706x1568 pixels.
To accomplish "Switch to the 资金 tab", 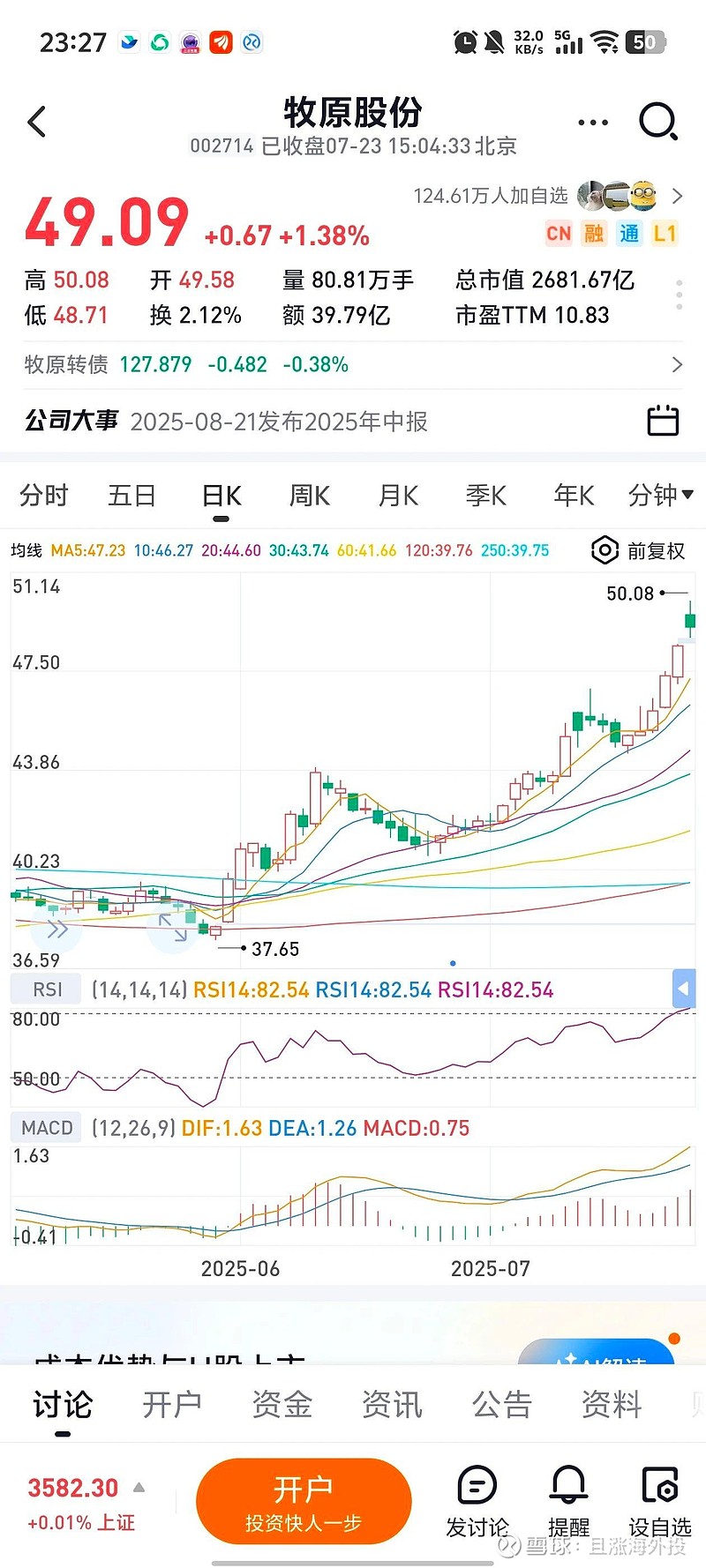I will [x=282, y=1404].
